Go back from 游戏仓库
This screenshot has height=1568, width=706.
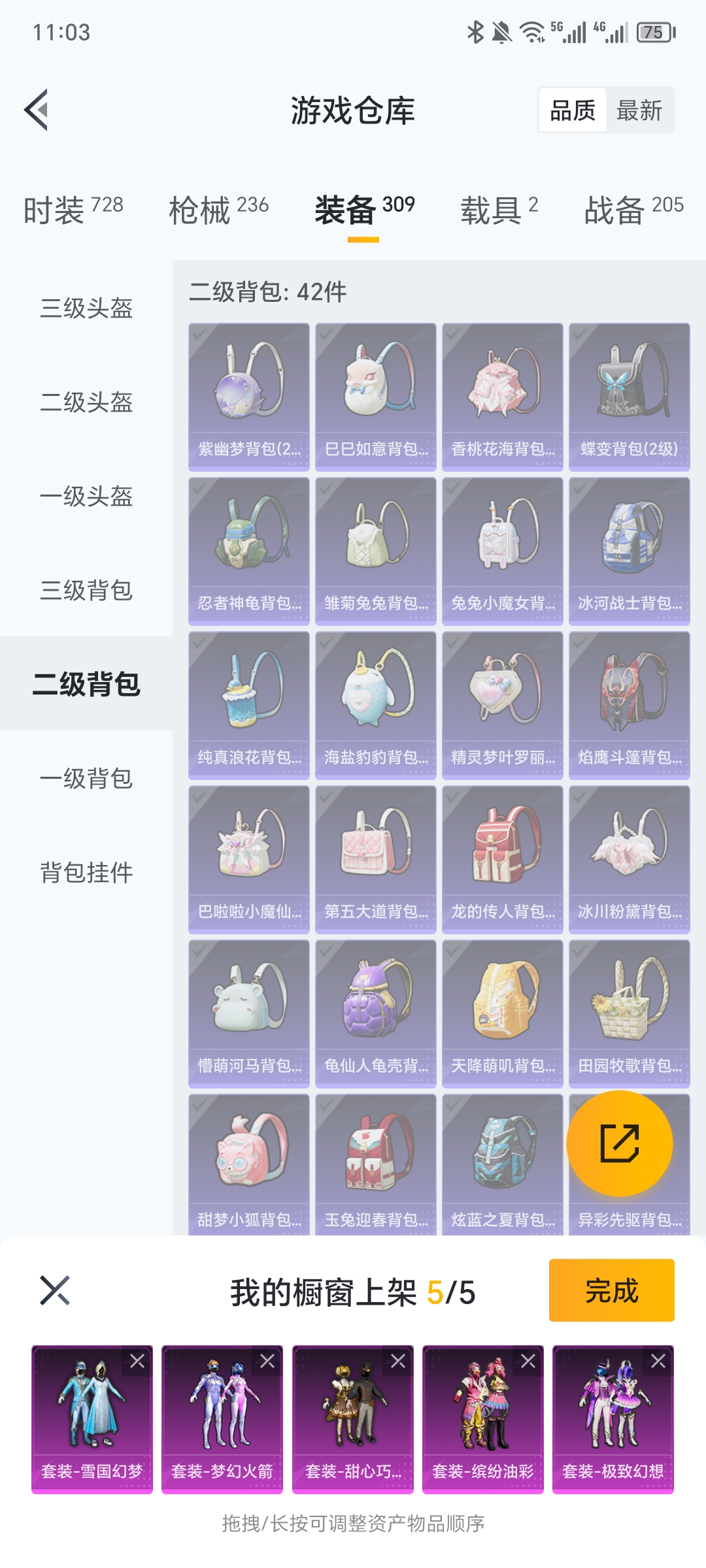[37, 110]
